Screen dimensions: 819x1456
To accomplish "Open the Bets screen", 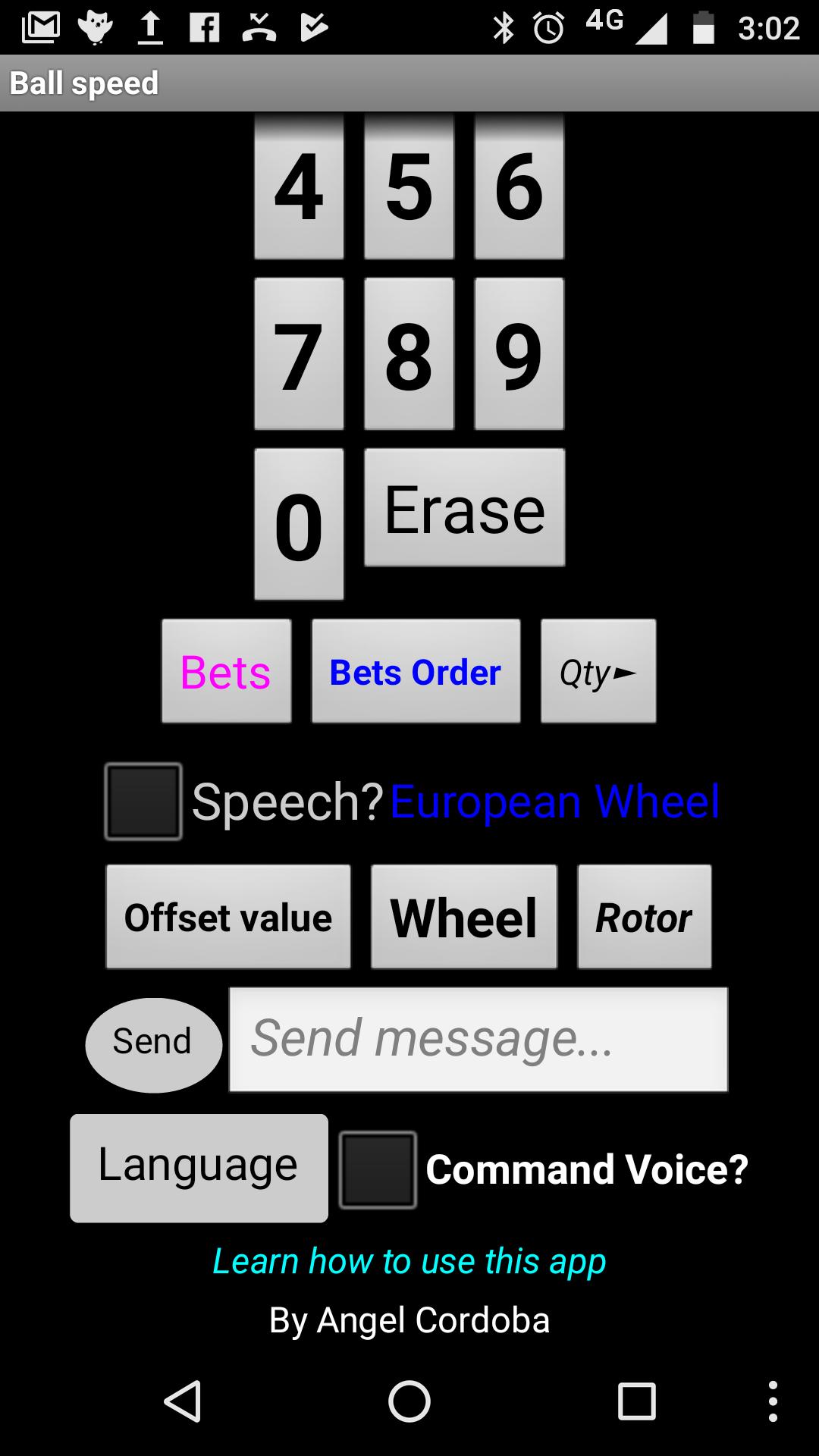I will 225,670.
